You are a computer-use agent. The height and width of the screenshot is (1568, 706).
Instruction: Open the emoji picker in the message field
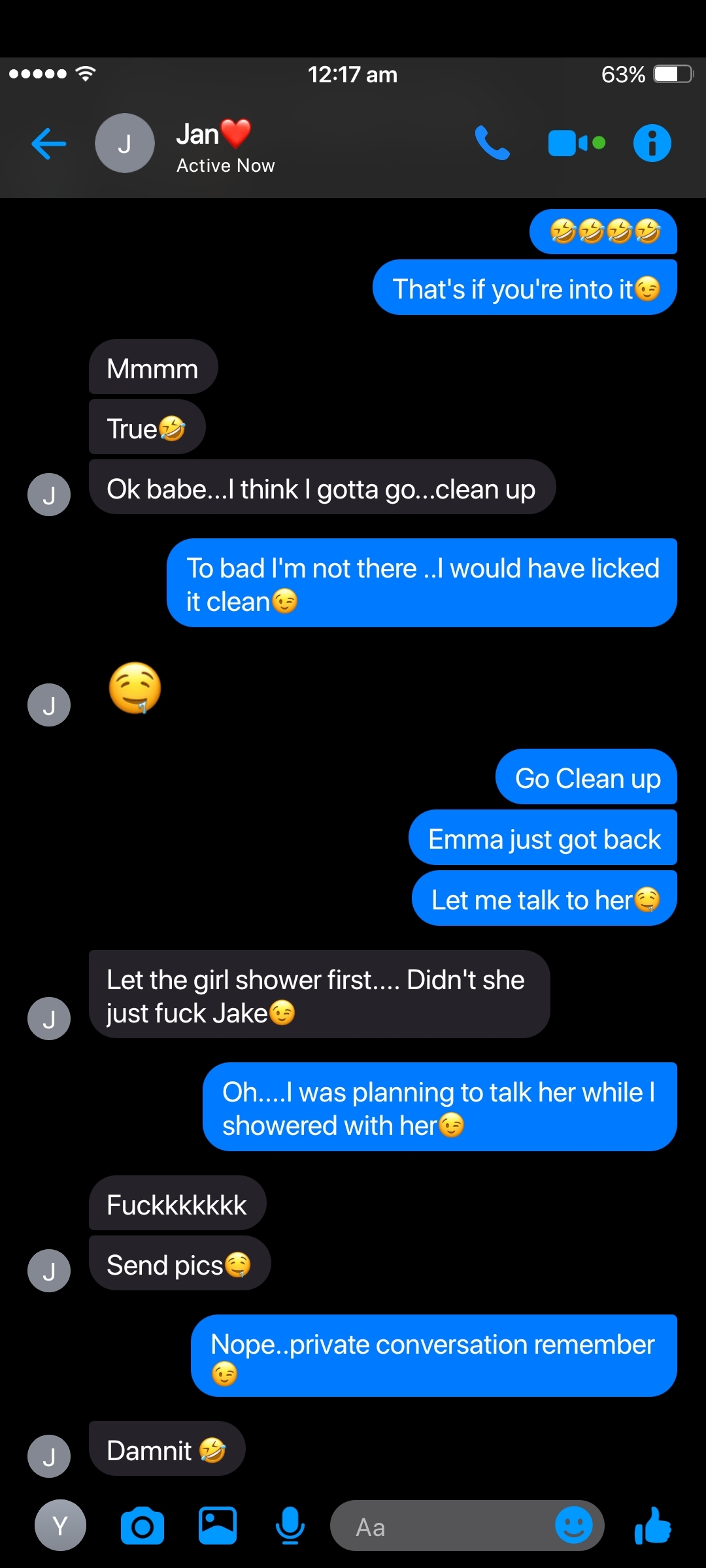573,1526
